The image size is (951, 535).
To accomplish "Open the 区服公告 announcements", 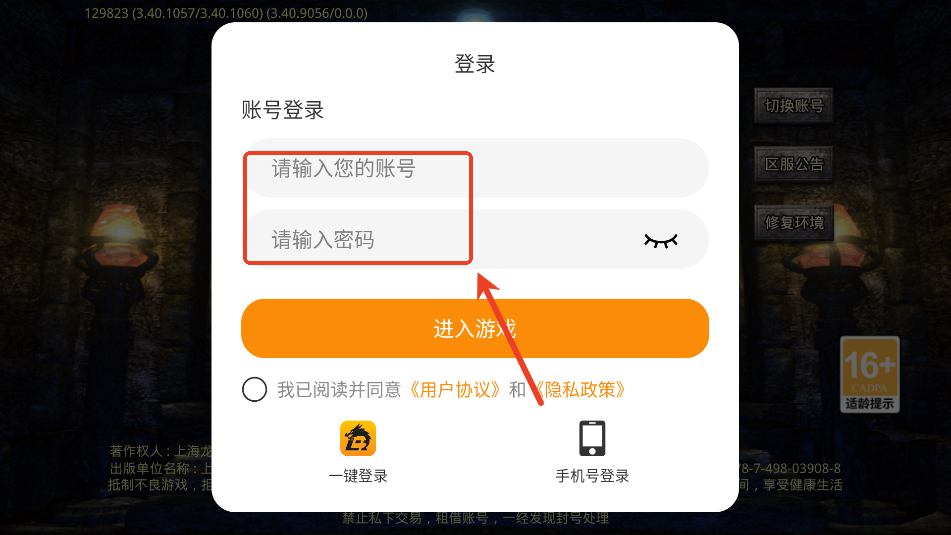I will click(794, 163).
